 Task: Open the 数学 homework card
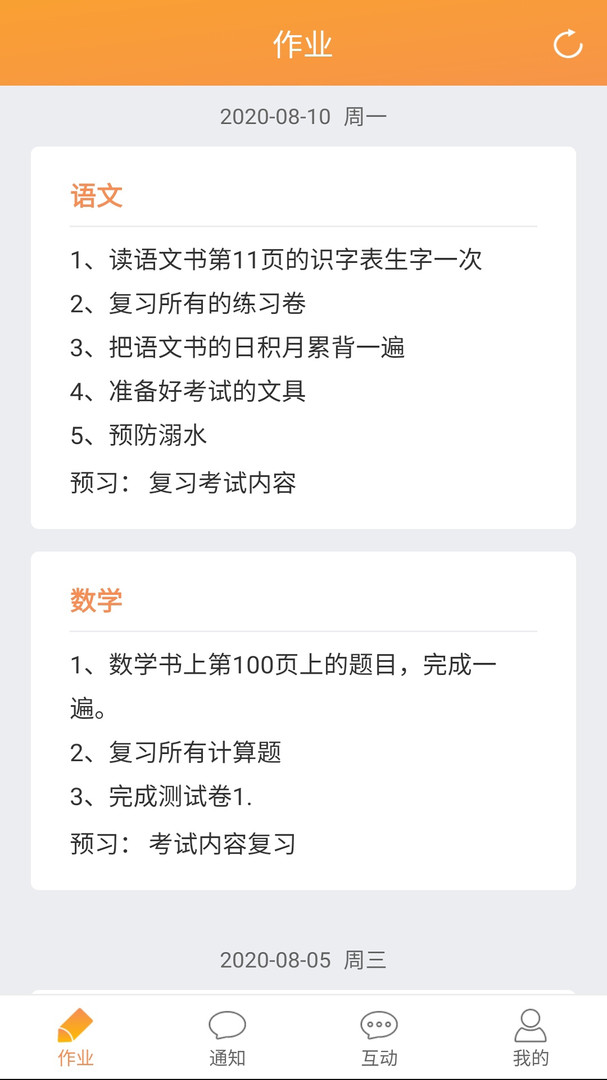point(303,720)
